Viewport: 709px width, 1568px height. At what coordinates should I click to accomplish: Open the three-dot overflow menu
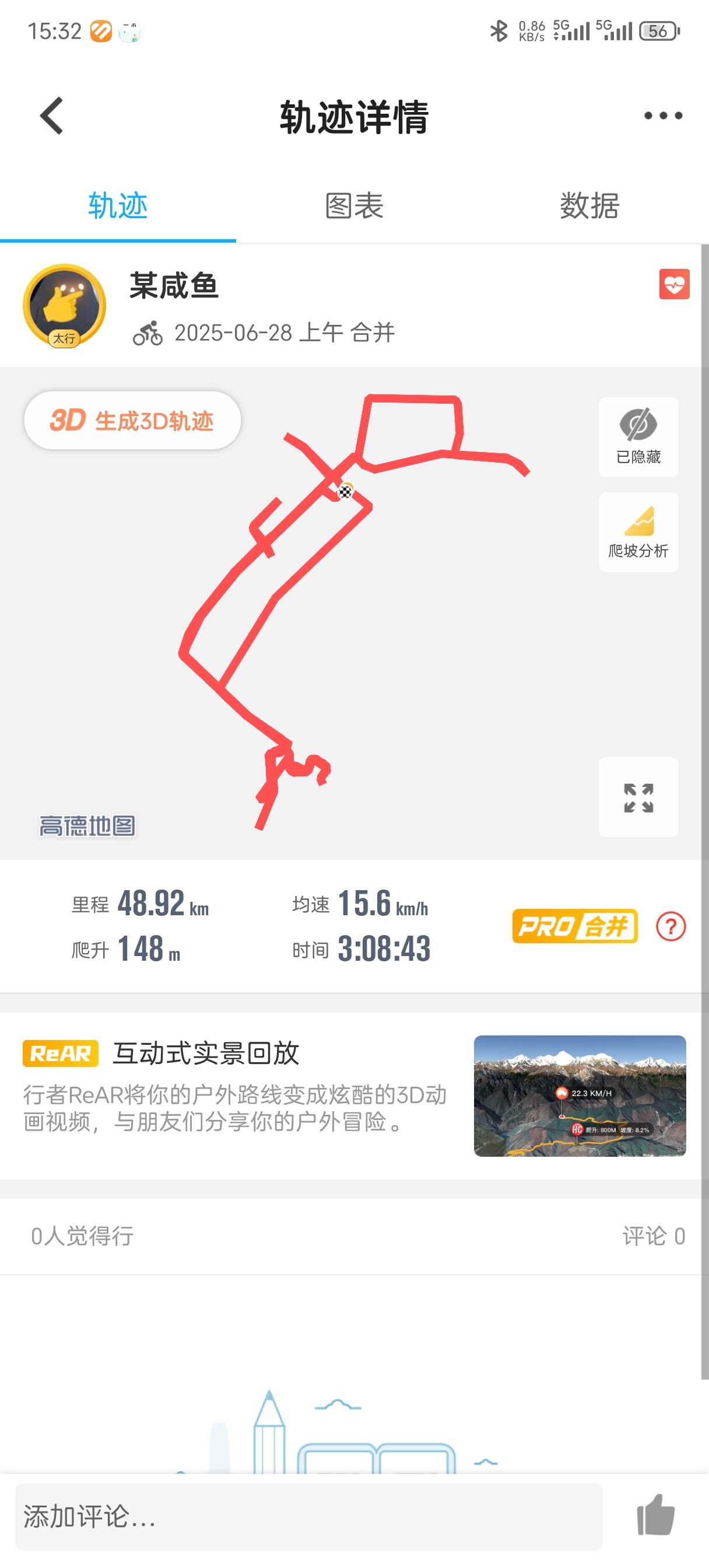tap(663, 116)
